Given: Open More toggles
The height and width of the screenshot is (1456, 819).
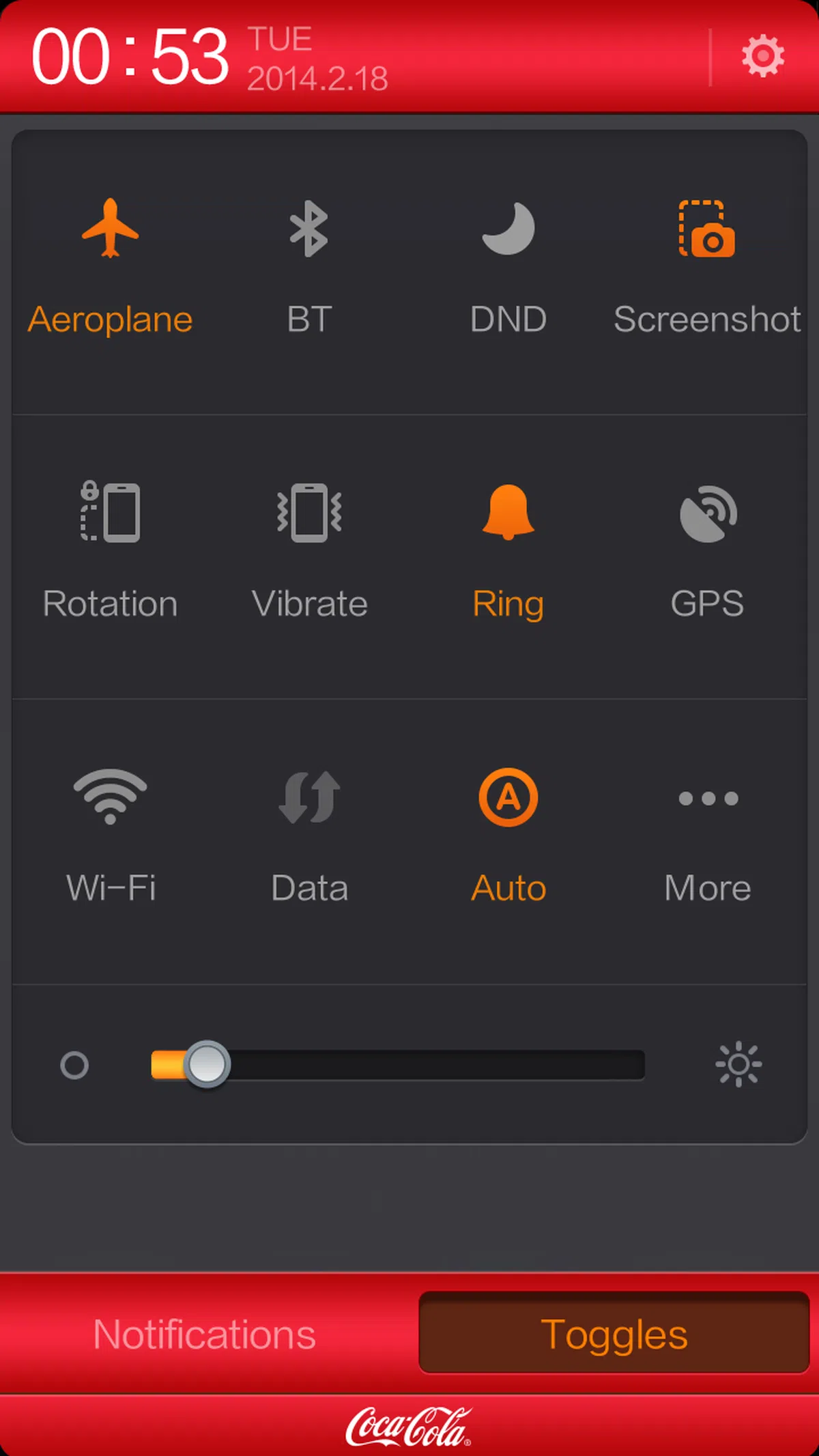Looking at the screenshot, I should coord(708,831).
